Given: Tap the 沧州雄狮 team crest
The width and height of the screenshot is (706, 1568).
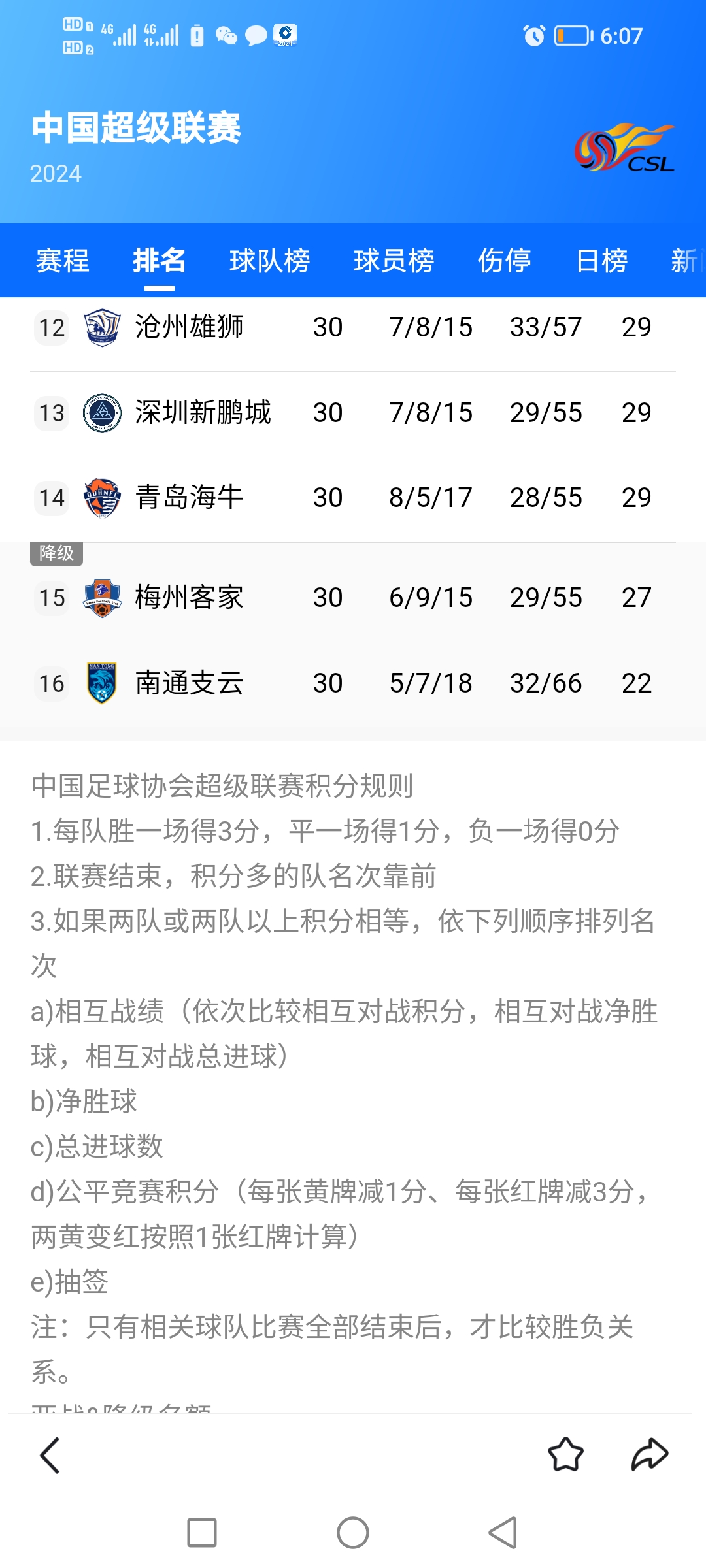Looking at the screenshot, I should [x=101, y=327].
